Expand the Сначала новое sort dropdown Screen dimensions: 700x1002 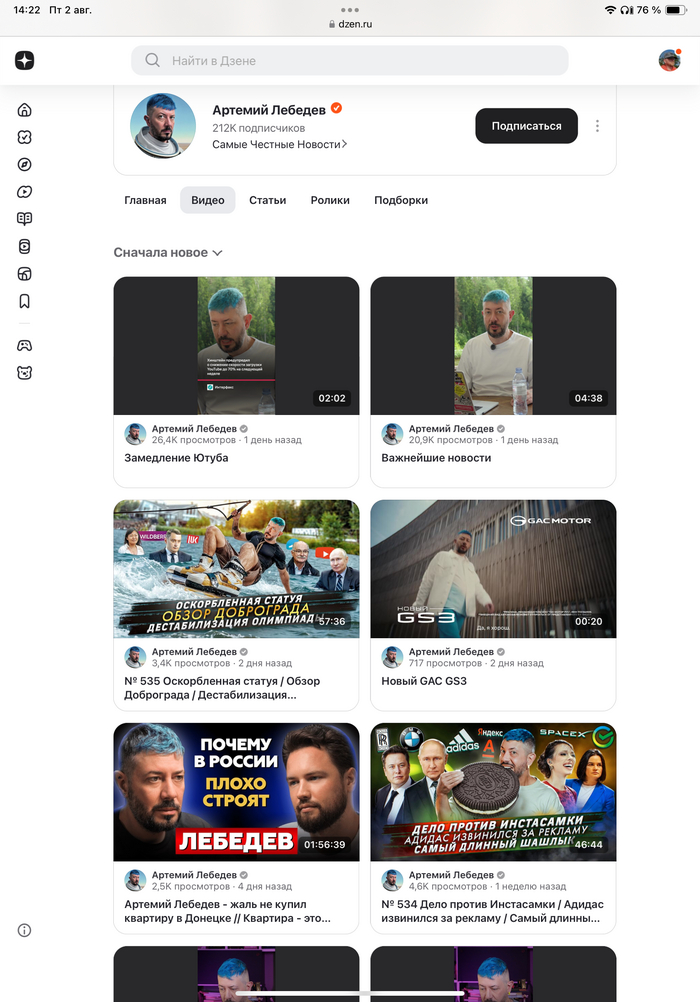[168, 253]
